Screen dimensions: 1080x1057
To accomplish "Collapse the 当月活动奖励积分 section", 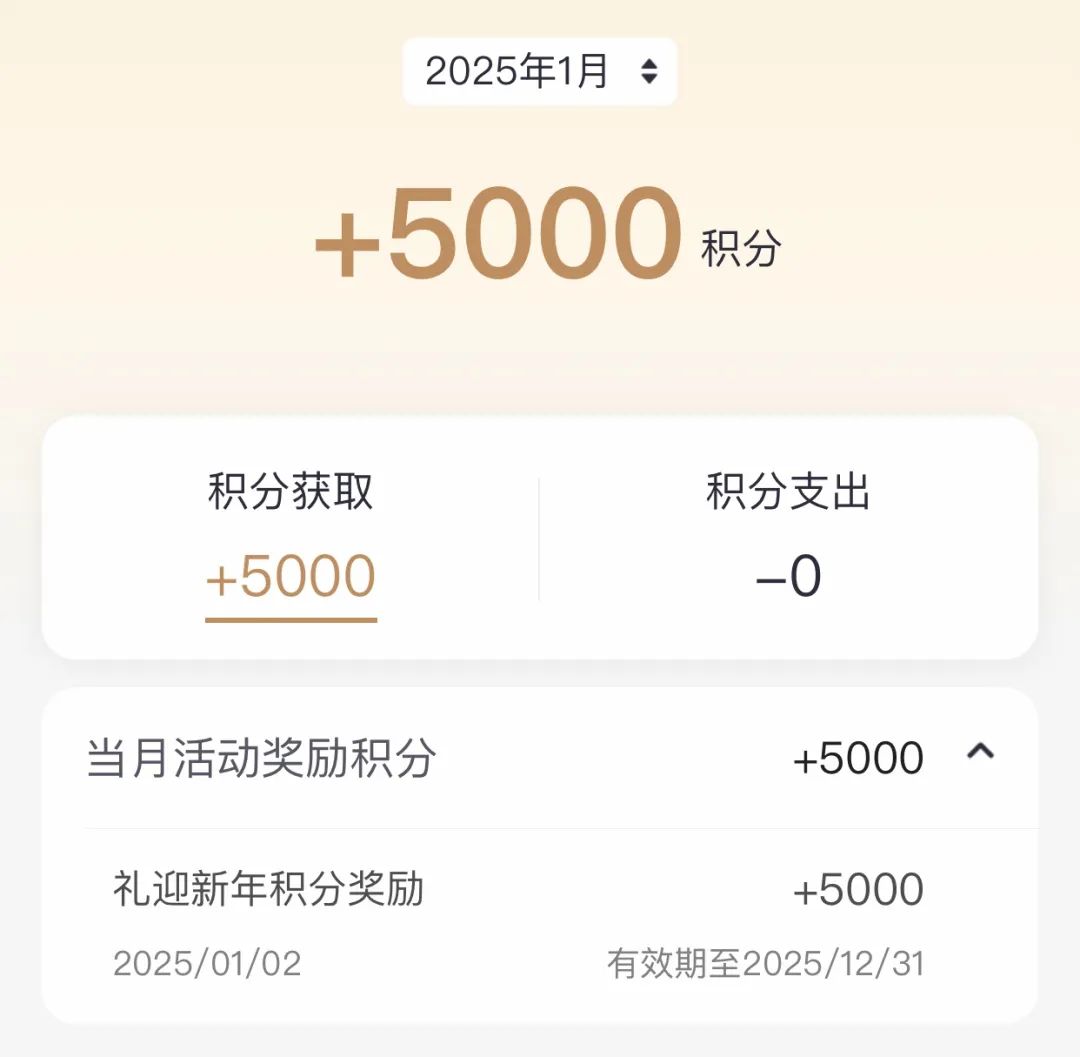I will tap(980, 753).
